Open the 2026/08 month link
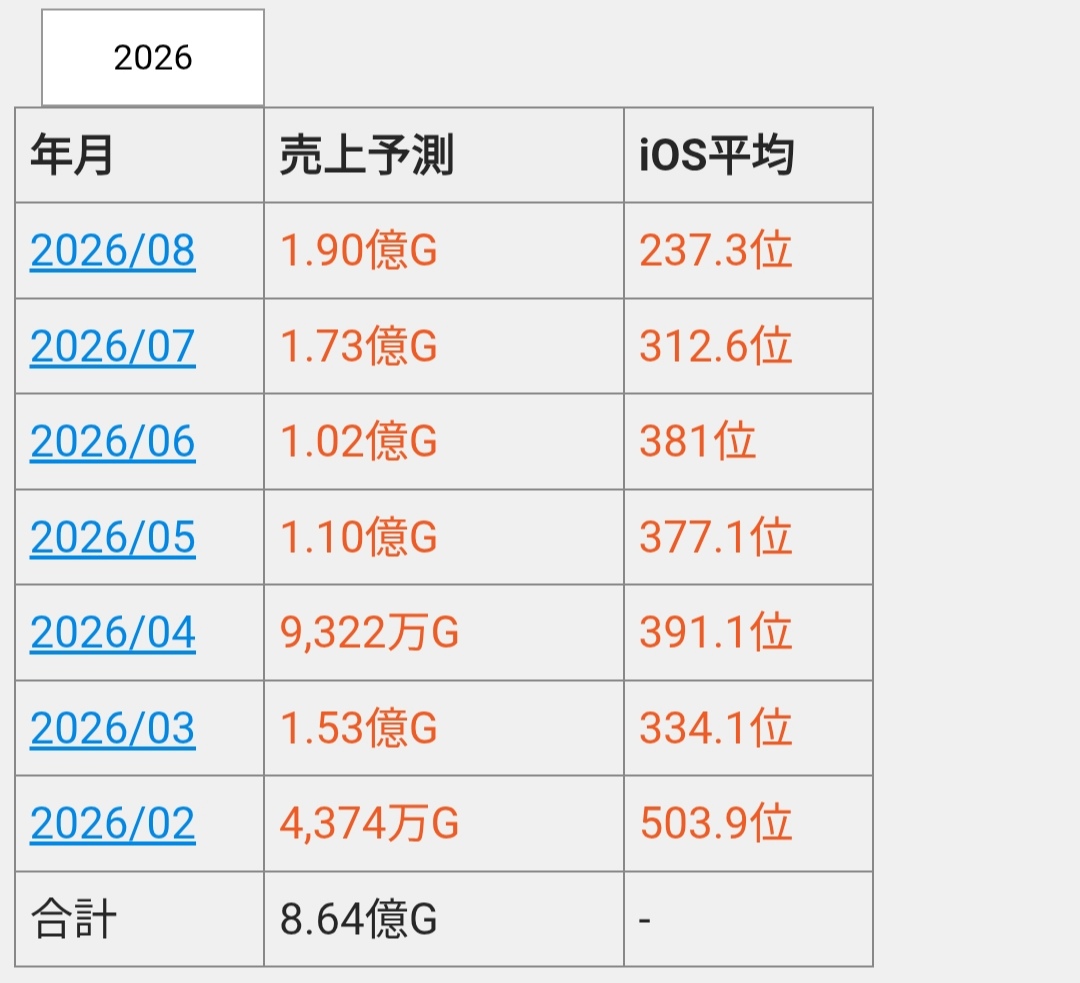Screen dimensions: 1080x983 [x=113, y=250]
